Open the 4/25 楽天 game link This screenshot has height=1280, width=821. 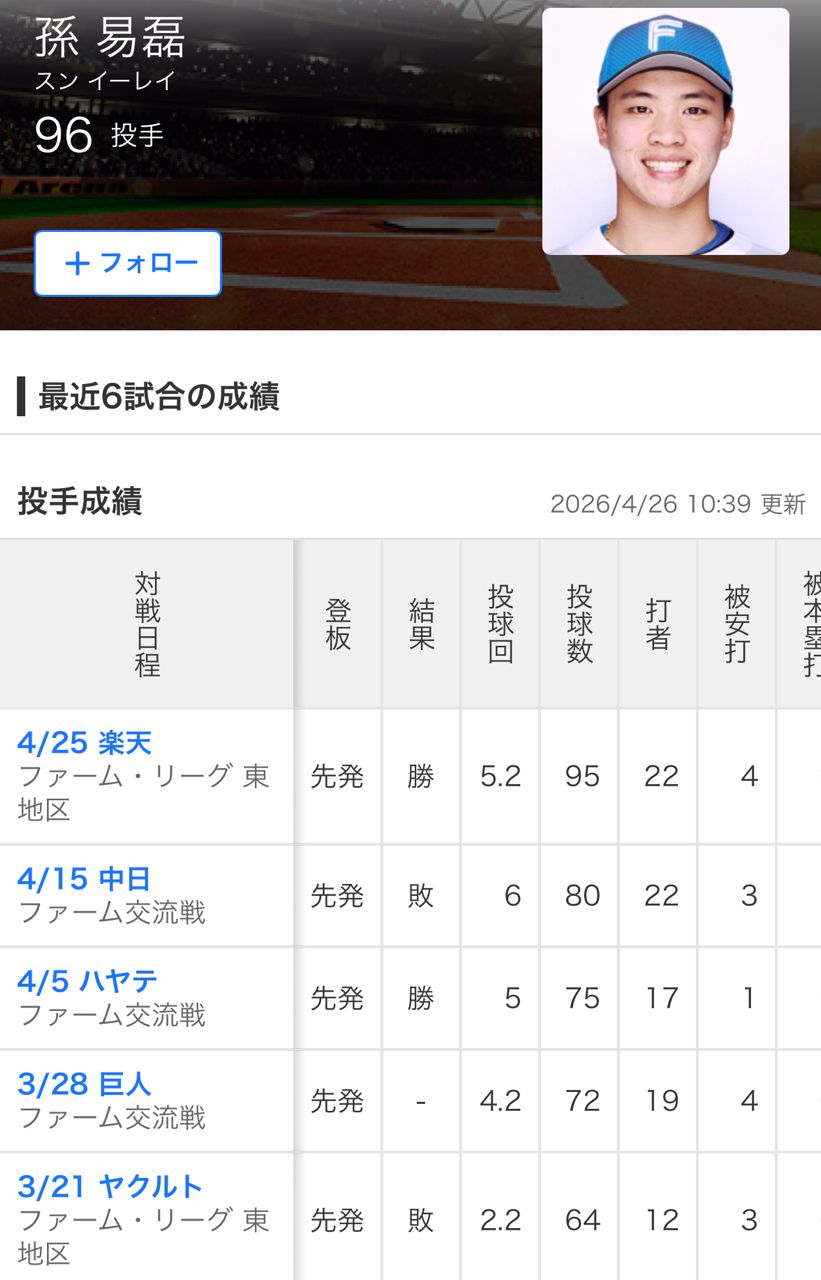click(85, 743)
